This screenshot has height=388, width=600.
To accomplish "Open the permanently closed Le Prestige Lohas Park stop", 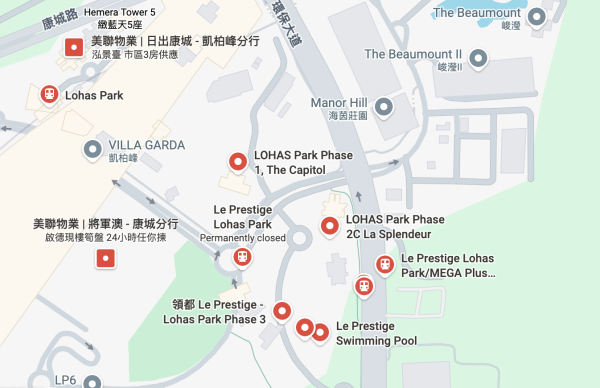I will click(x=242, y=257).
